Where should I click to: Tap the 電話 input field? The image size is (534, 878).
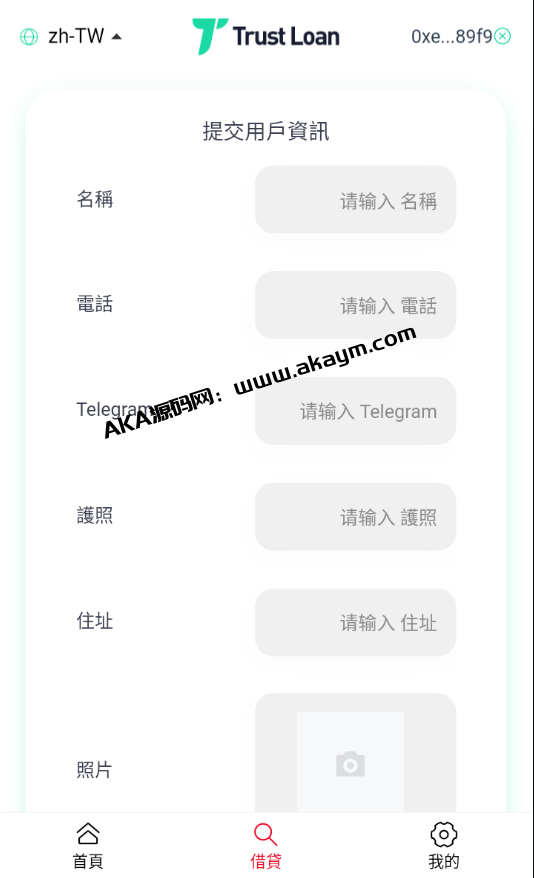pyautogui.click(x=355, y=305)
